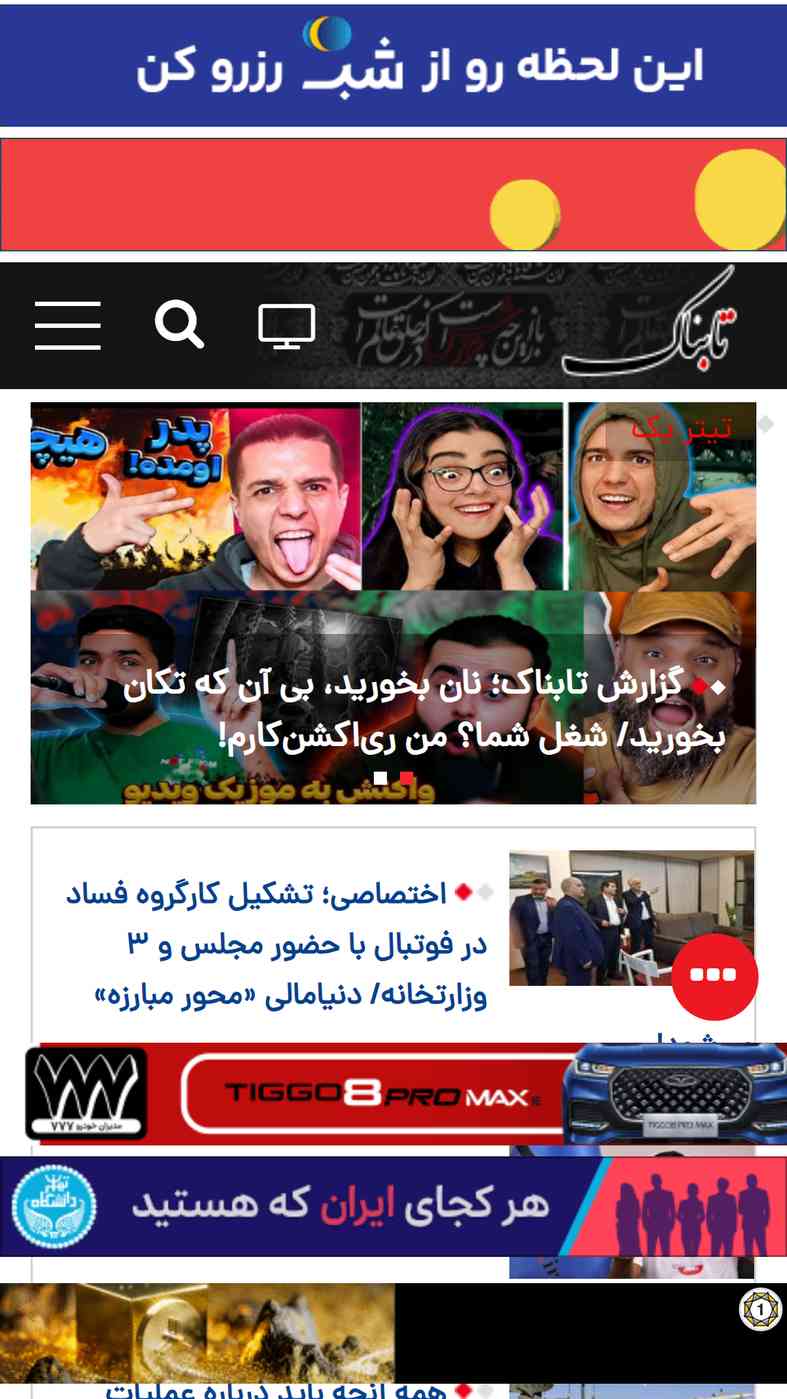Viewport: 787px width, 1399px height.
Task: Open the top blue شب reservation banner
Action: click(x=393, y=65)
